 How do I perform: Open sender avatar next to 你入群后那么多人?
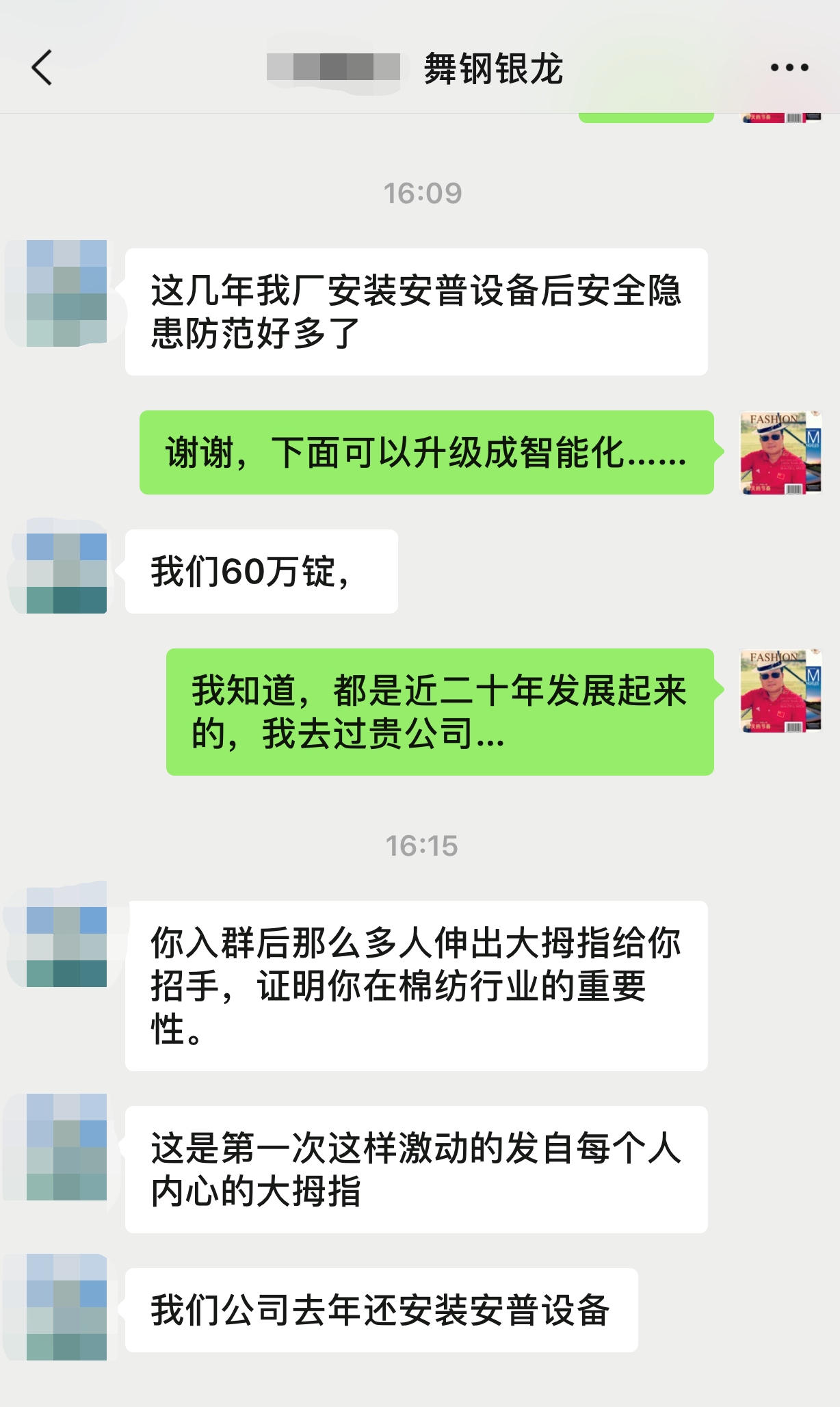click(x=66, y=946)
